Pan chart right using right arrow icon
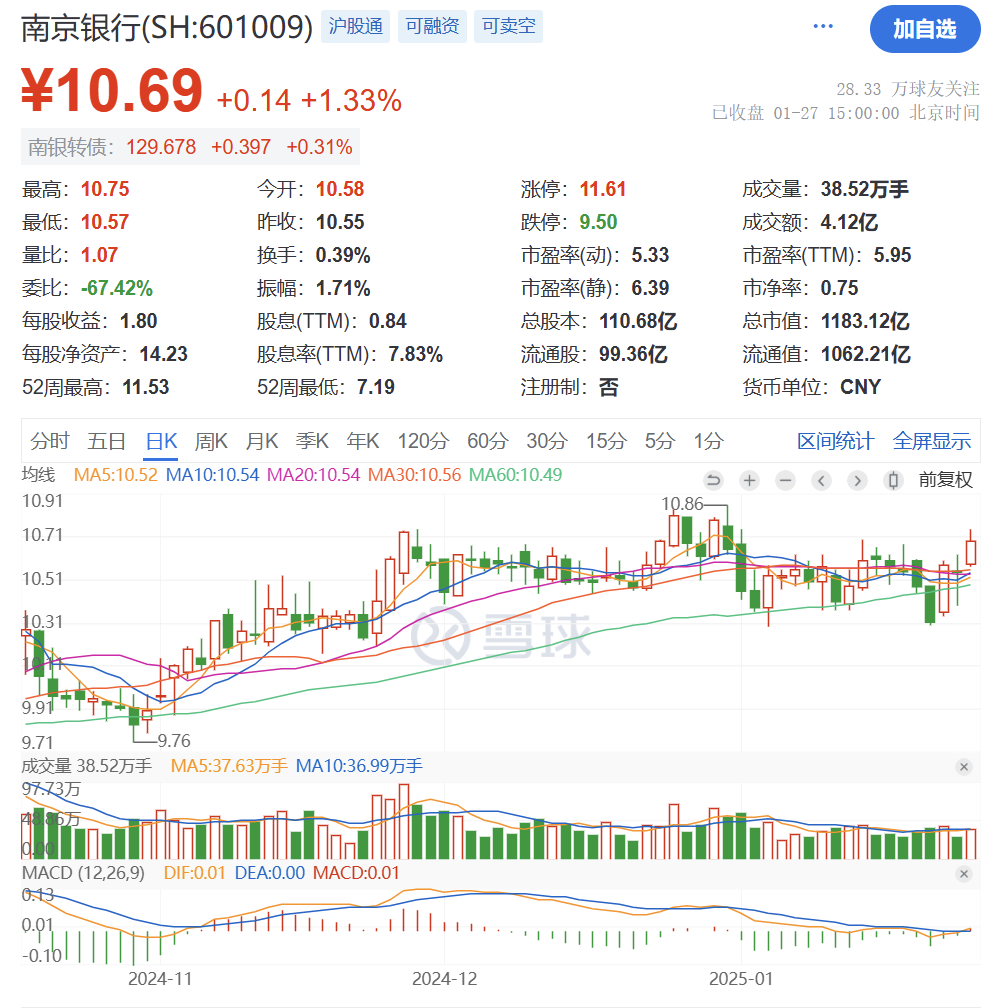 pos(857,480)
